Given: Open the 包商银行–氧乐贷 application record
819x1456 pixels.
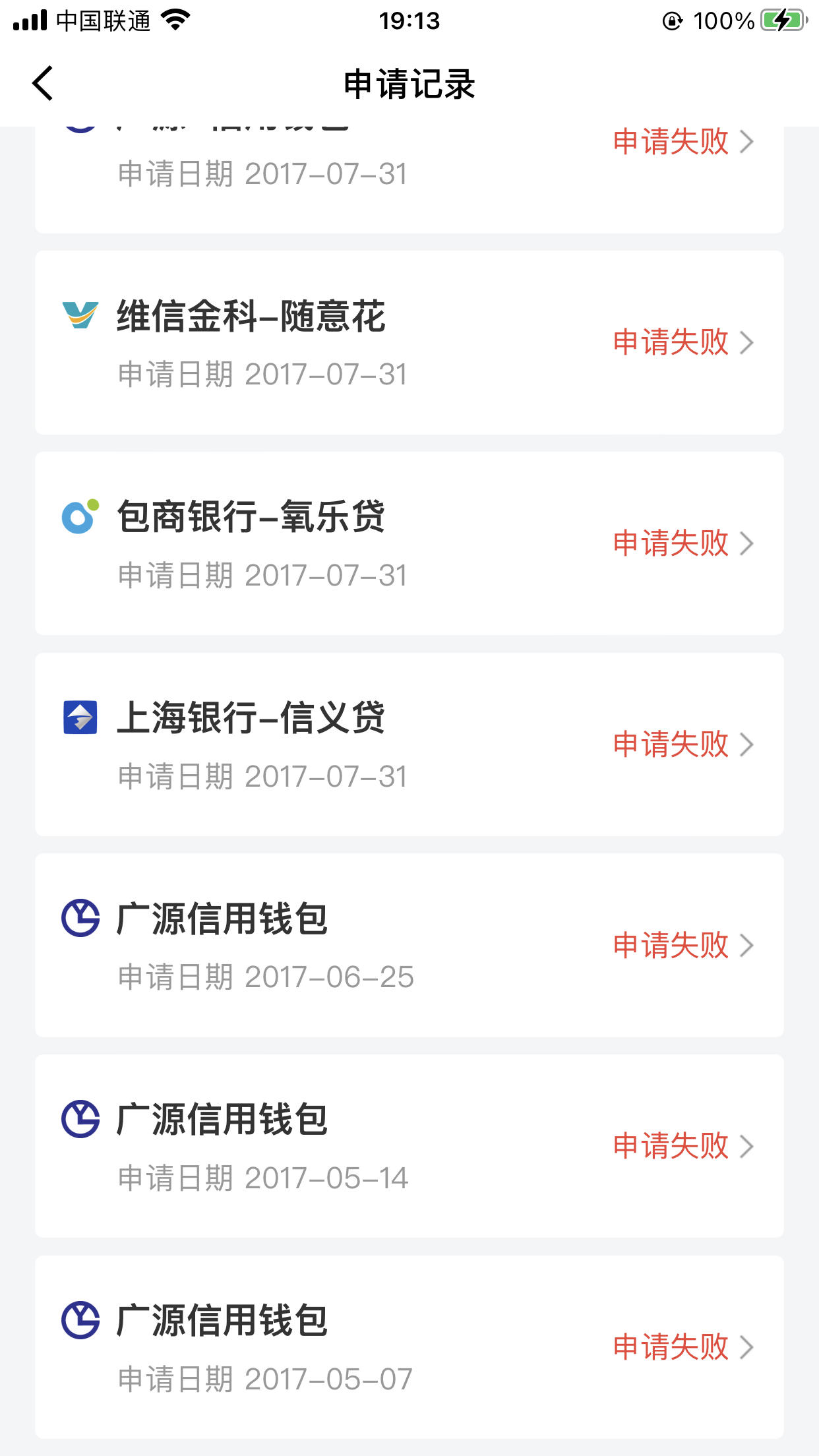Looking at the screenshot, I should pyautogui.click(x=409, y=543).
